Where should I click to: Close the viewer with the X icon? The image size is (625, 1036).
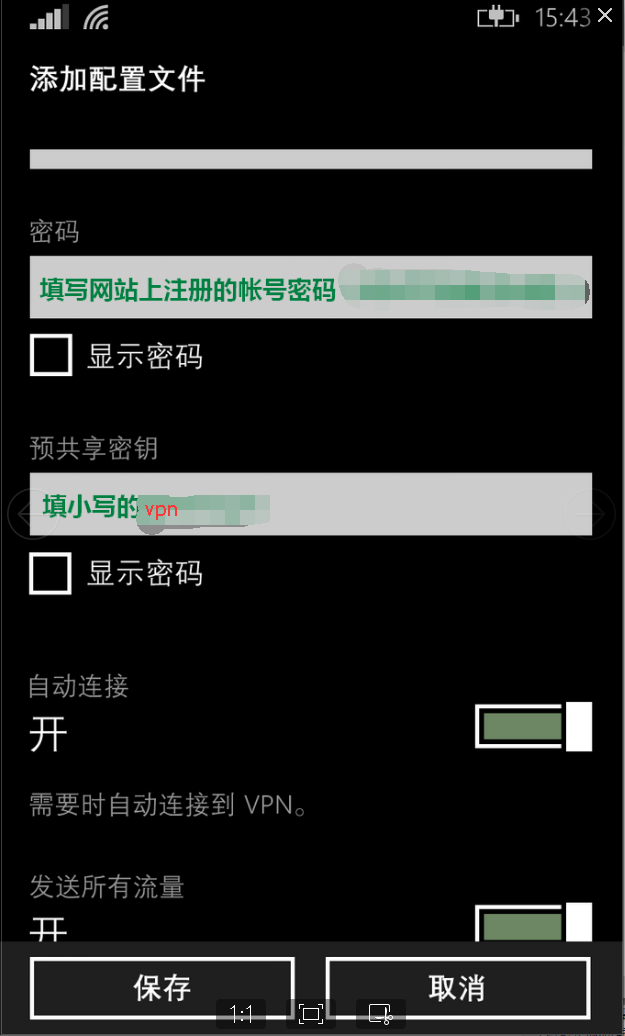605,16
